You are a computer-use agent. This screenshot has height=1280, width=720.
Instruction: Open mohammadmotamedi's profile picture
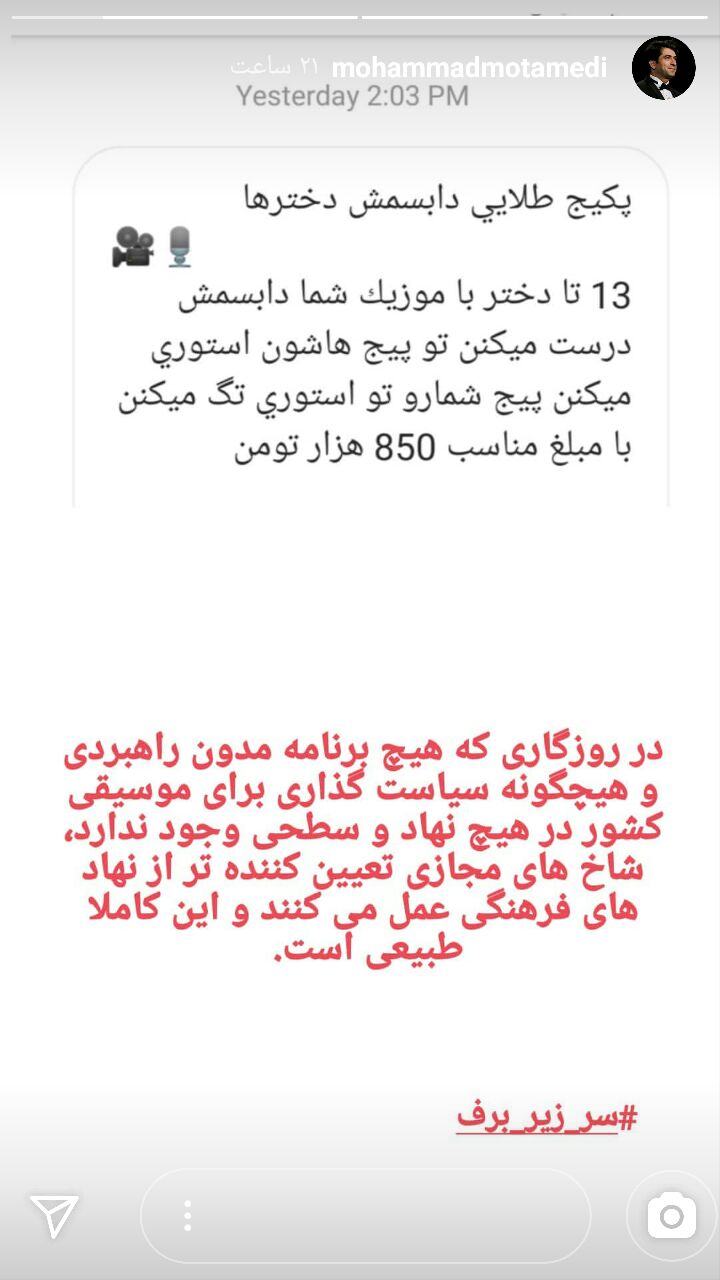[663, 68]
